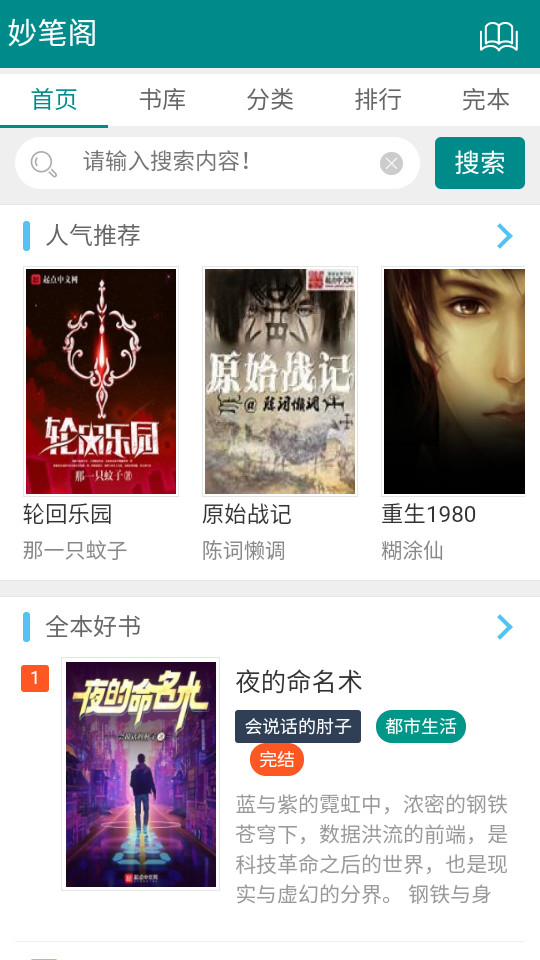Open 夜的命名术 book details

pyautogui.click(x=299, y=681)
